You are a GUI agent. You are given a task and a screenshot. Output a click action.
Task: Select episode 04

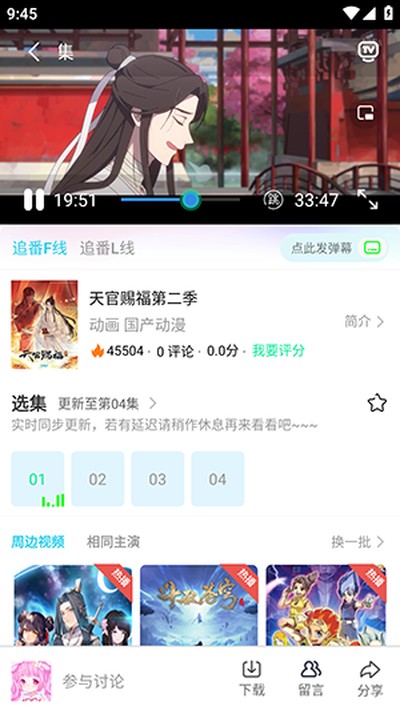click(217, 479)
